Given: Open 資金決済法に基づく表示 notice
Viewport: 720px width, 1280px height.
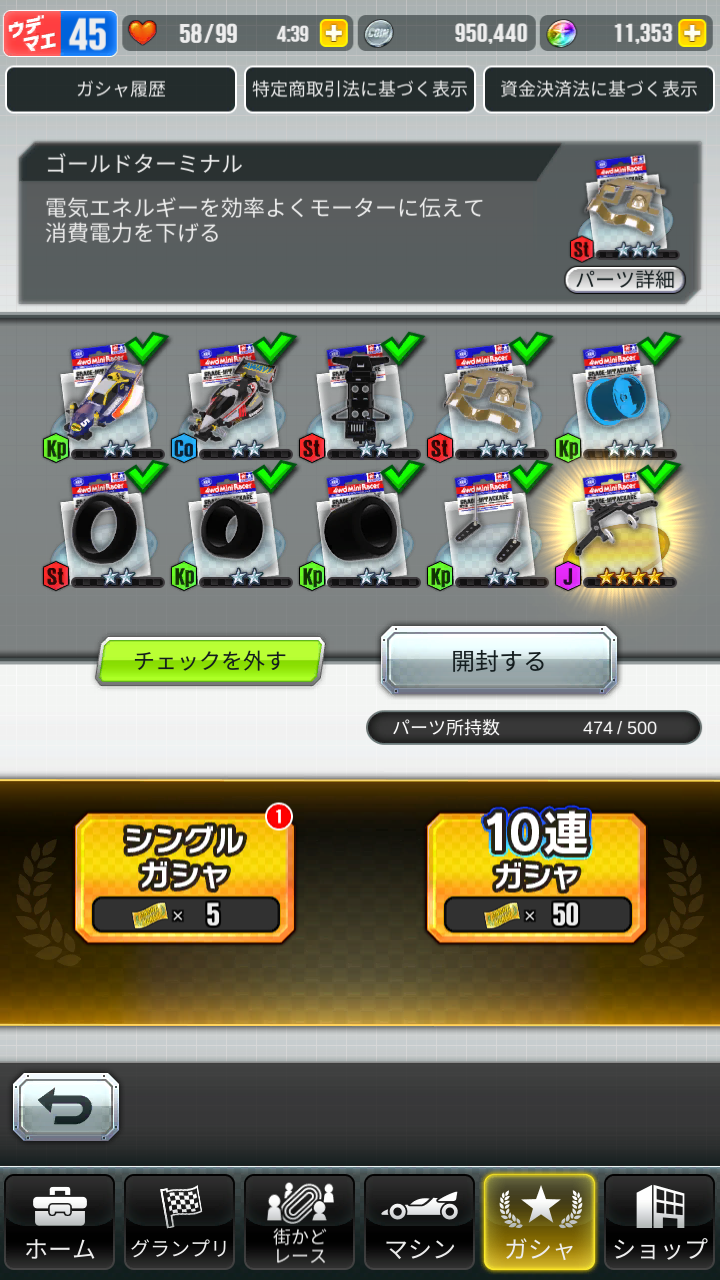Looking at the screenshot, I should pos(599,89).
